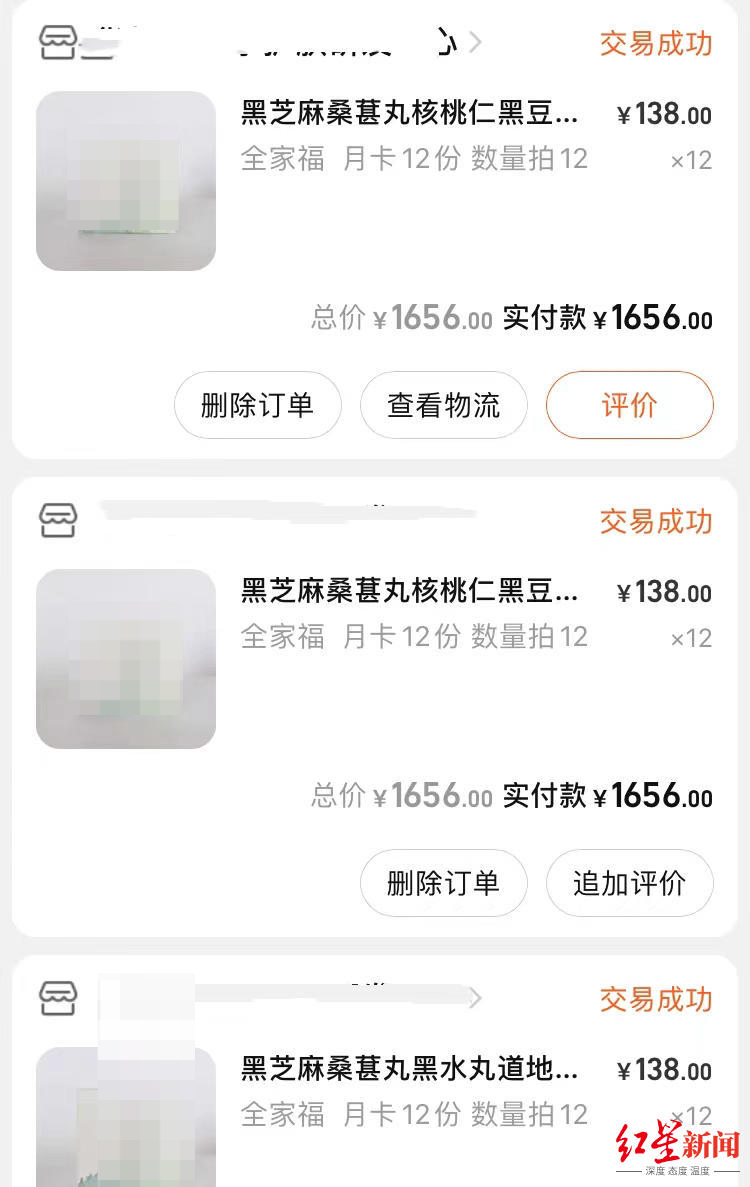
Task: Open the 黑芝麻桑葚丸黑水丸道地 order item
Action: tap(409, 1070)
